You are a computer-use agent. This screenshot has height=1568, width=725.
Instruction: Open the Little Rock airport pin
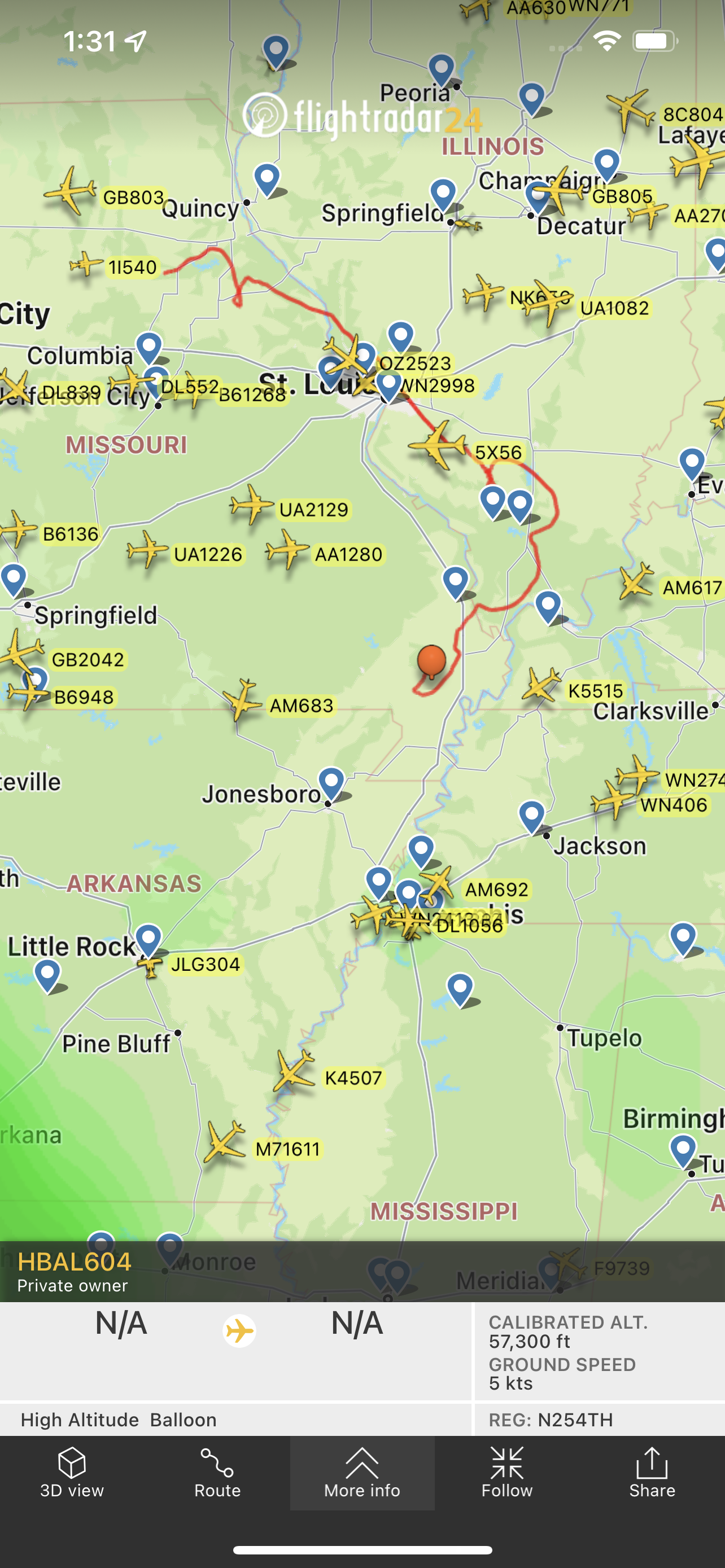[148, 939]
